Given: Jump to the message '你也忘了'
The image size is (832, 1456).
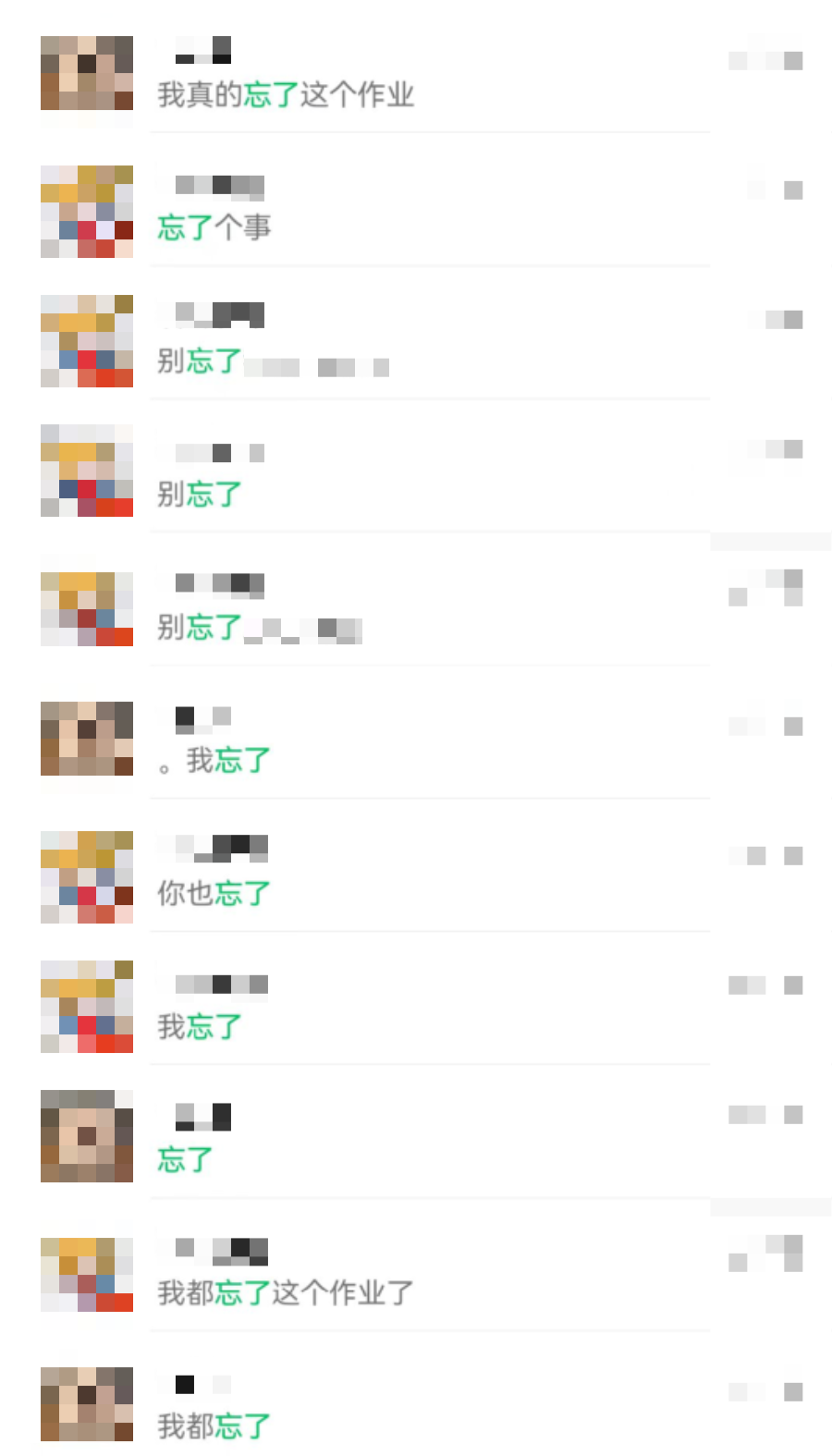Looking at the screenshot, I should pyautogui.click(x=214, y=893).
